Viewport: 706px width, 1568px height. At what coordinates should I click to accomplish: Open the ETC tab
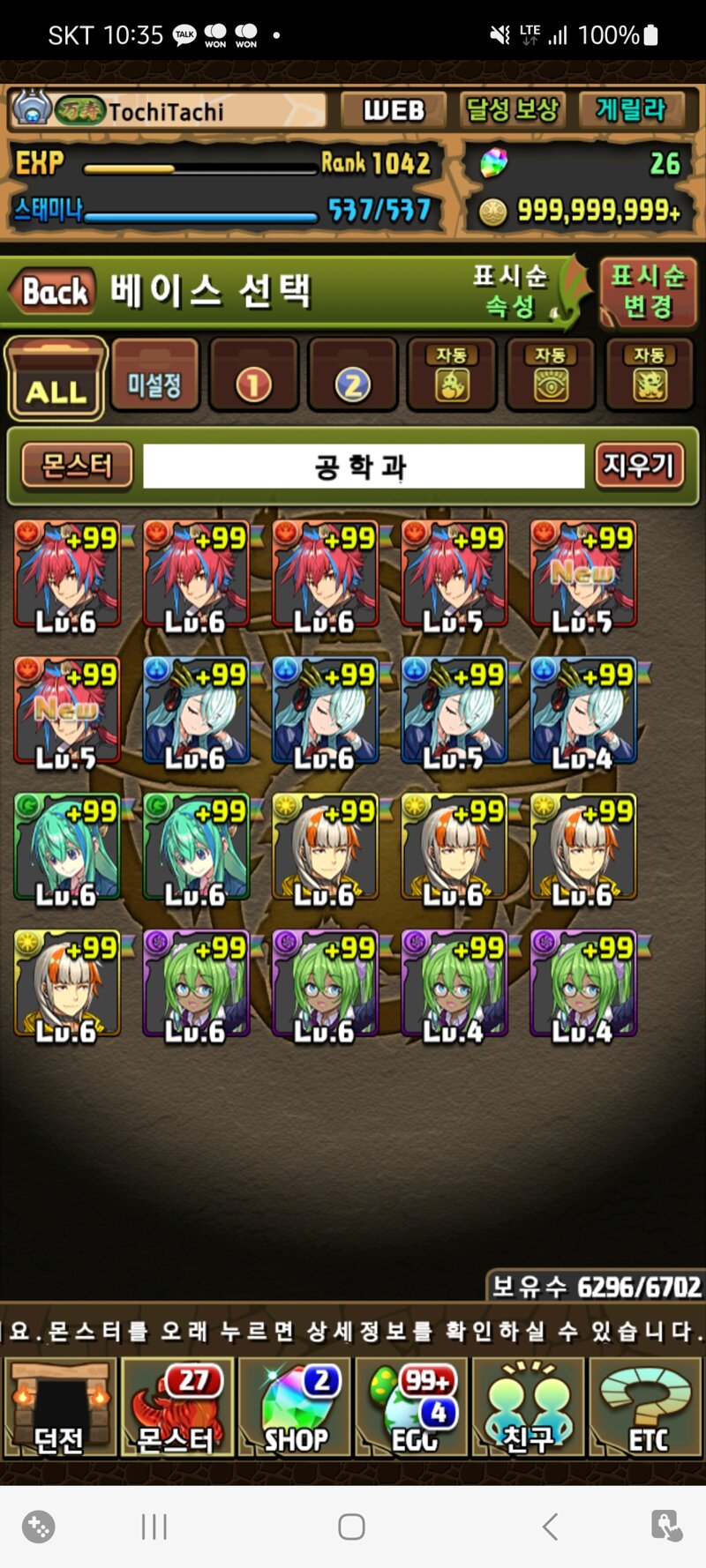pyautogui.click(x=646, y=1407)
